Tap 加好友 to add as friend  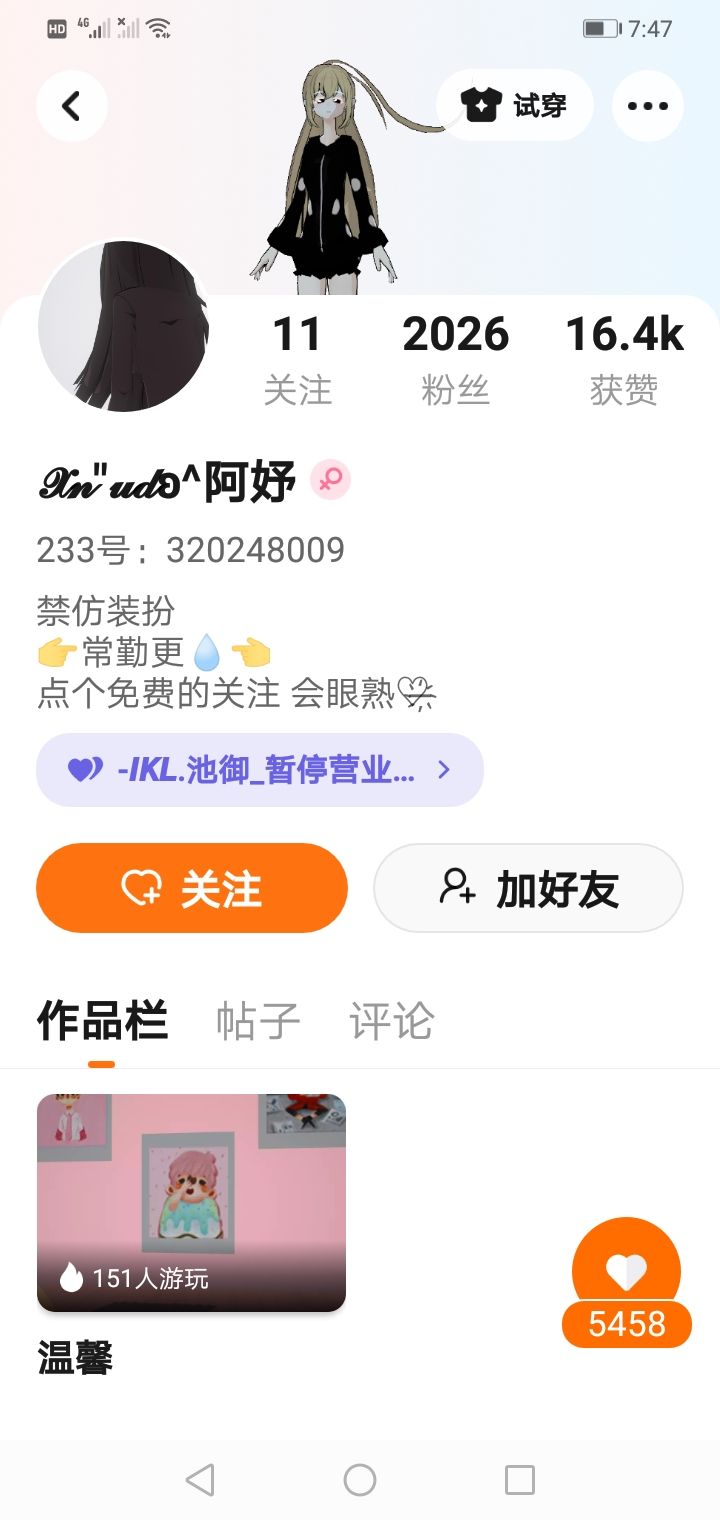click(528, 888)
